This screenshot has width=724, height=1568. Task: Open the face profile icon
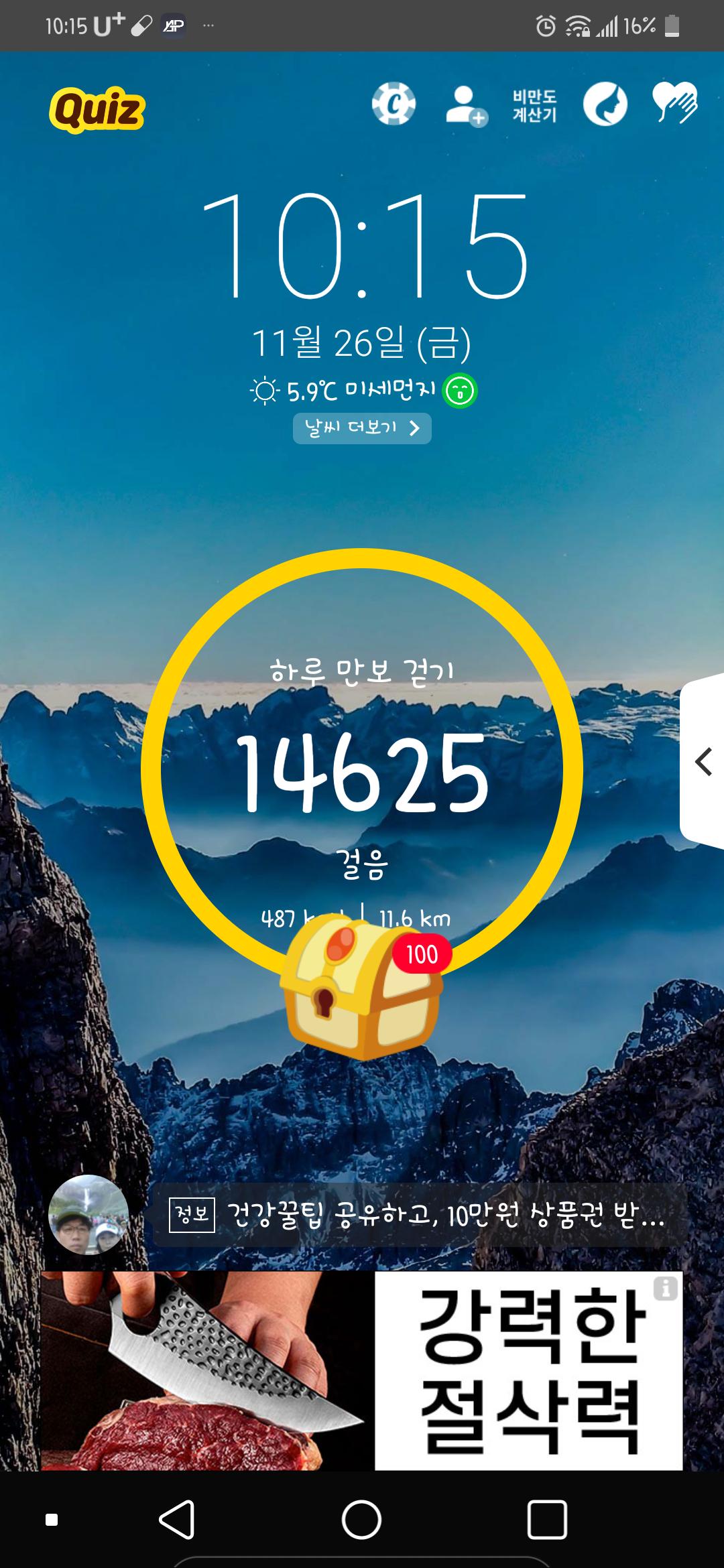(x=605, y=105)
